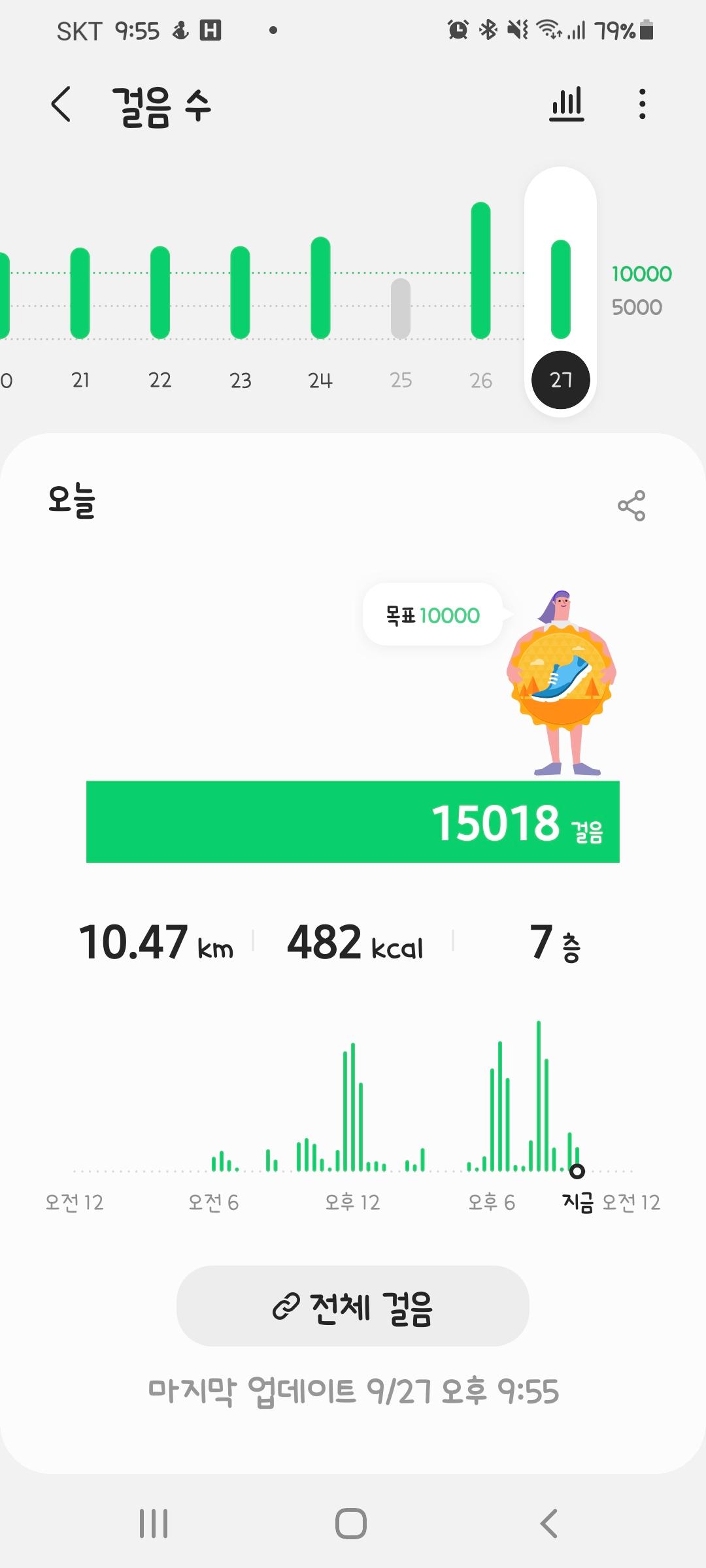Tap the system home button

pyautogui.click(x=351, y=1524)
